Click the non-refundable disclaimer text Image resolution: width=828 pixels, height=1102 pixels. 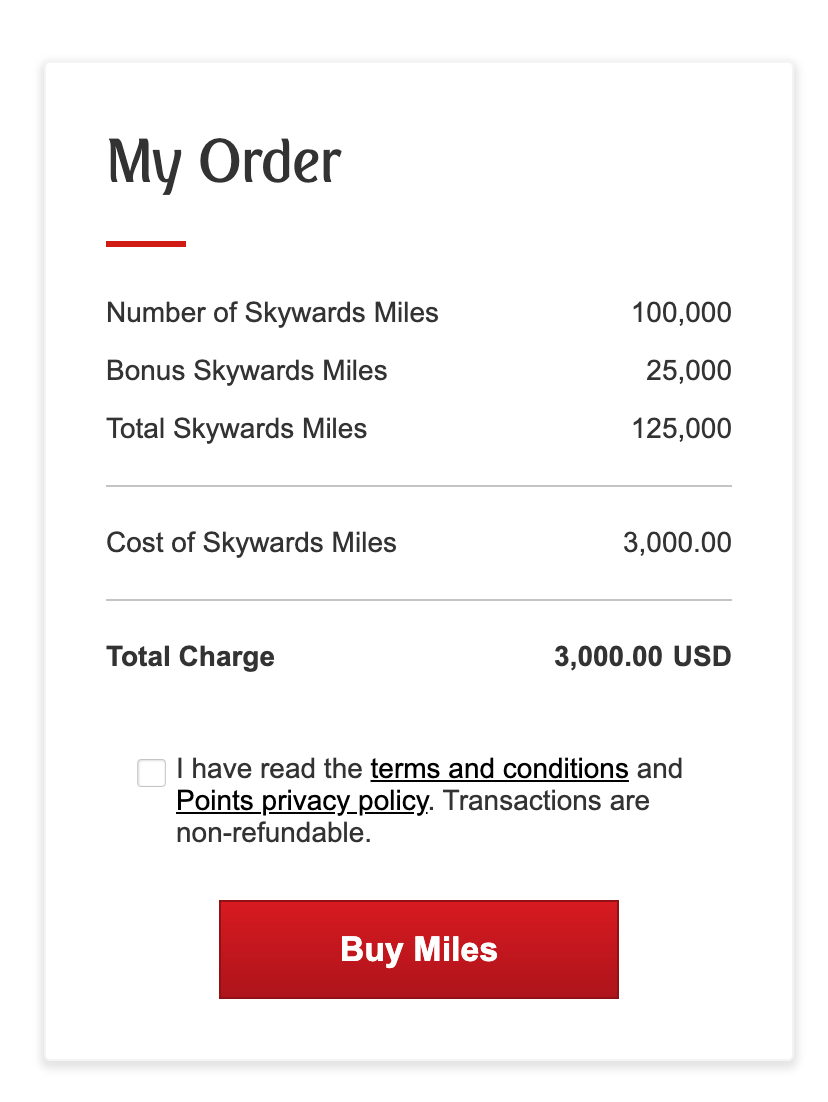click(x=412, y=816)
